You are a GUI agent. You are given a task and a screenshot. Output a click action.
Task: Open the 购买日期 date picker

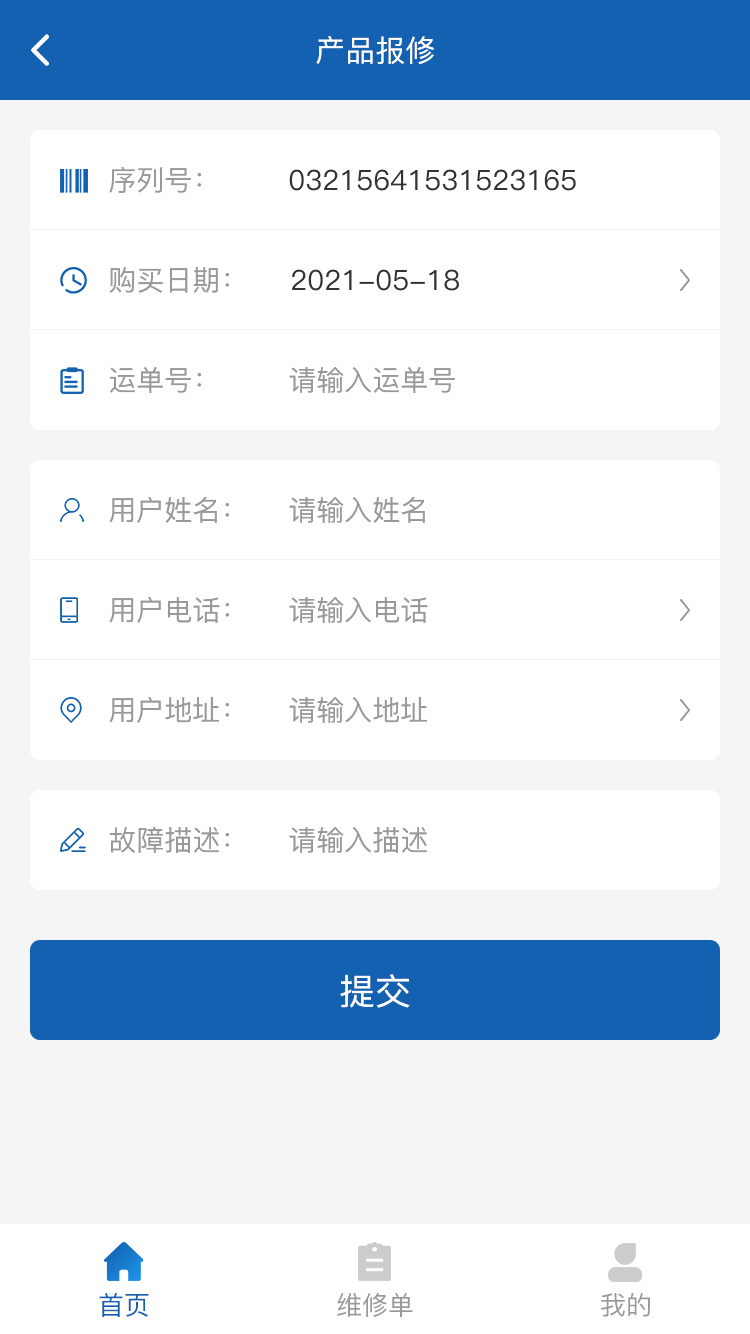click(x=480, y=280)
